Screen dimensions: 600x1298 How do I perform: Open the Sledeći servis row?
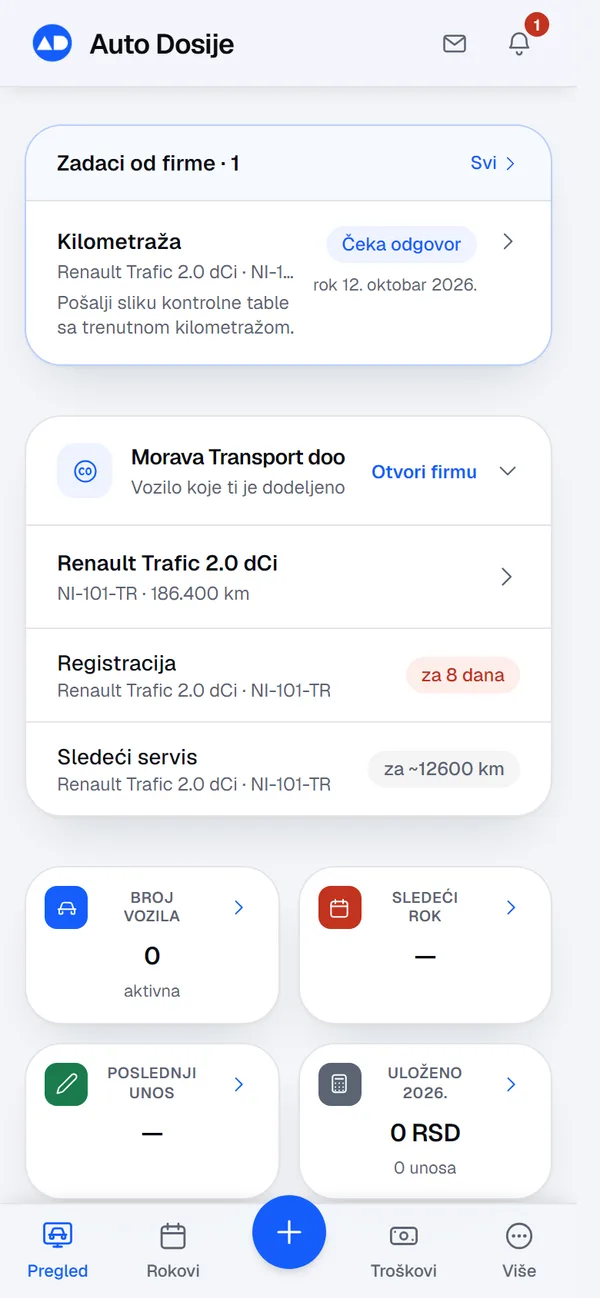pyautogui.click(x=288, y=769)
